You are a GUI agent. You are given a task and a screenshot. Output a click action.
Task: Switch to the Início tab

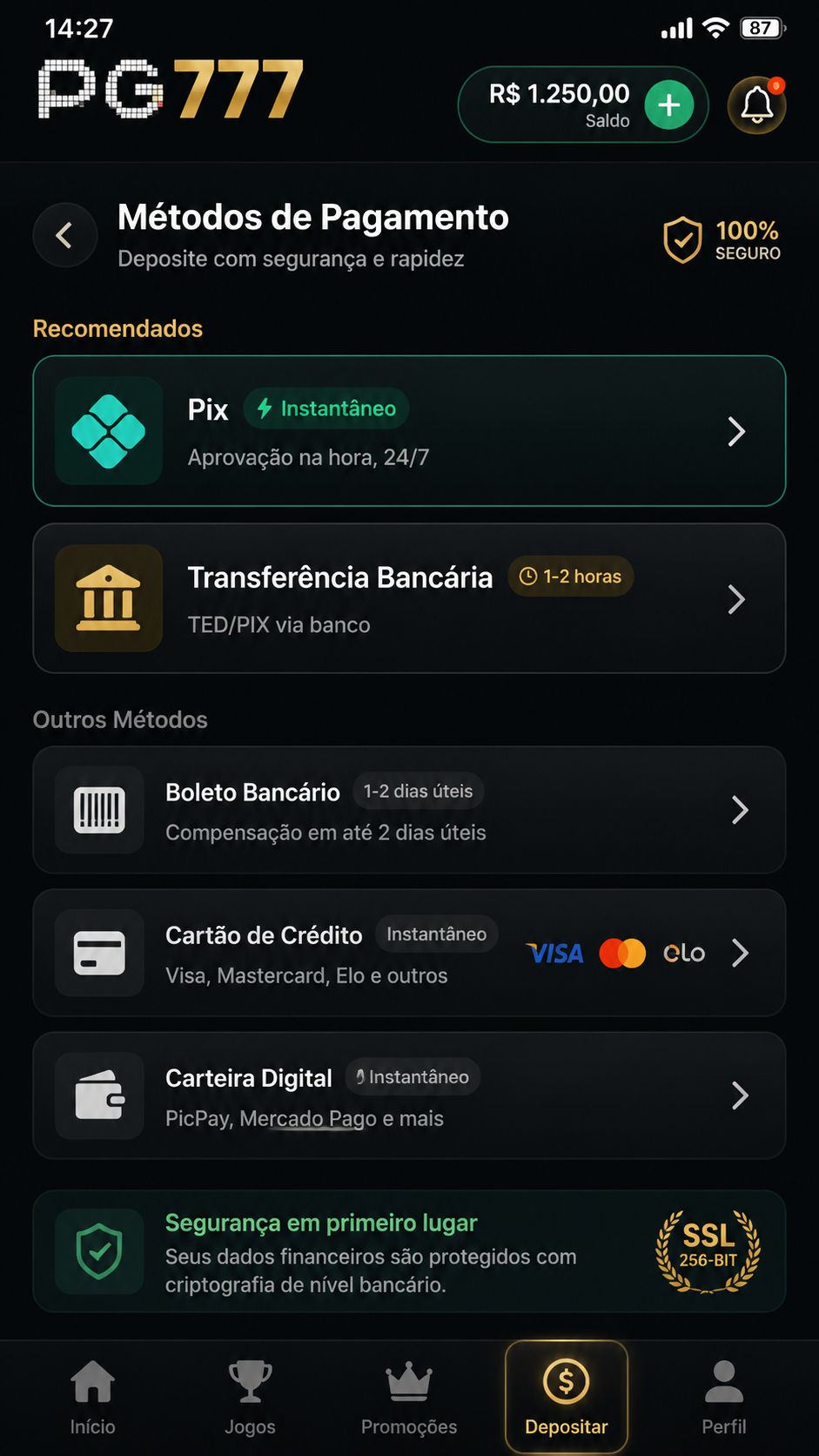coord(92,1397)
